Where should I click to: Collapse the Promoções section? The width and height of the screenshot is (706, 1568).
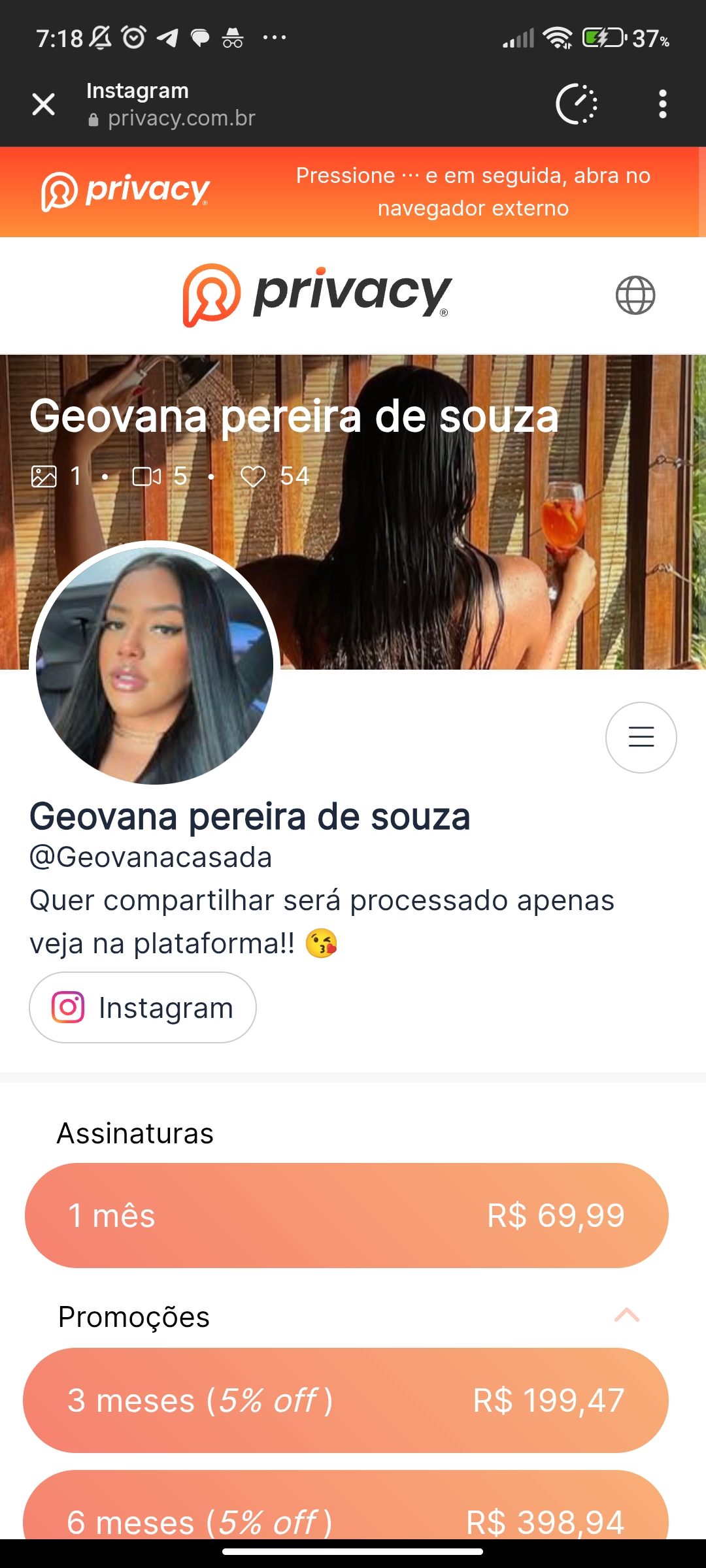tap(626, 1315)
